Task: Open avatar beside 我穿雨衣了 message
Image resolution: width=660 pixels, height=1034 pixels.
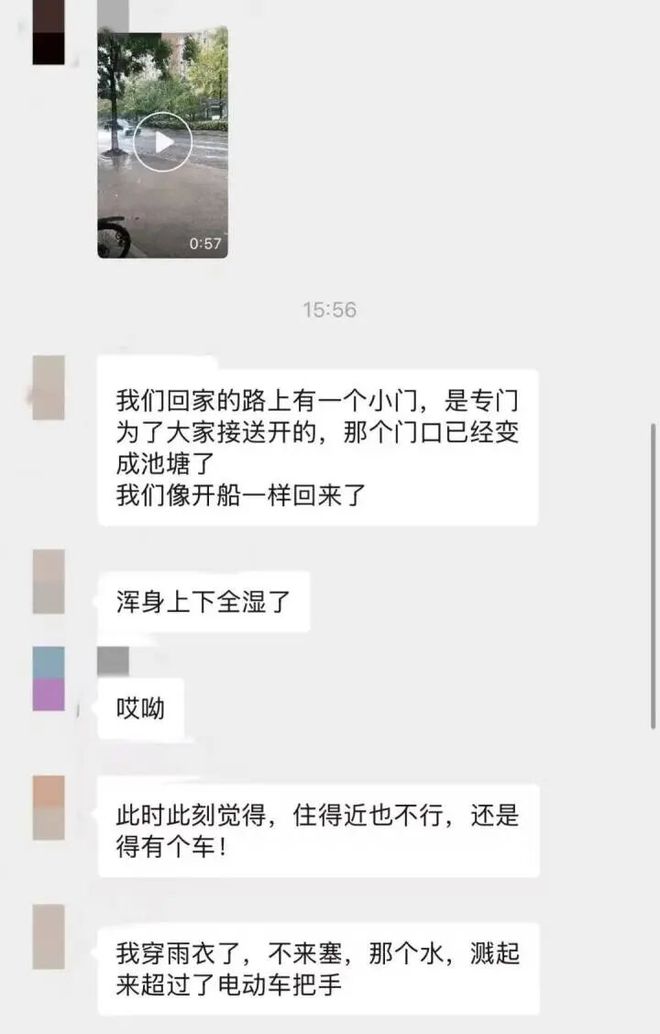Action: click(x=48, y=937)
